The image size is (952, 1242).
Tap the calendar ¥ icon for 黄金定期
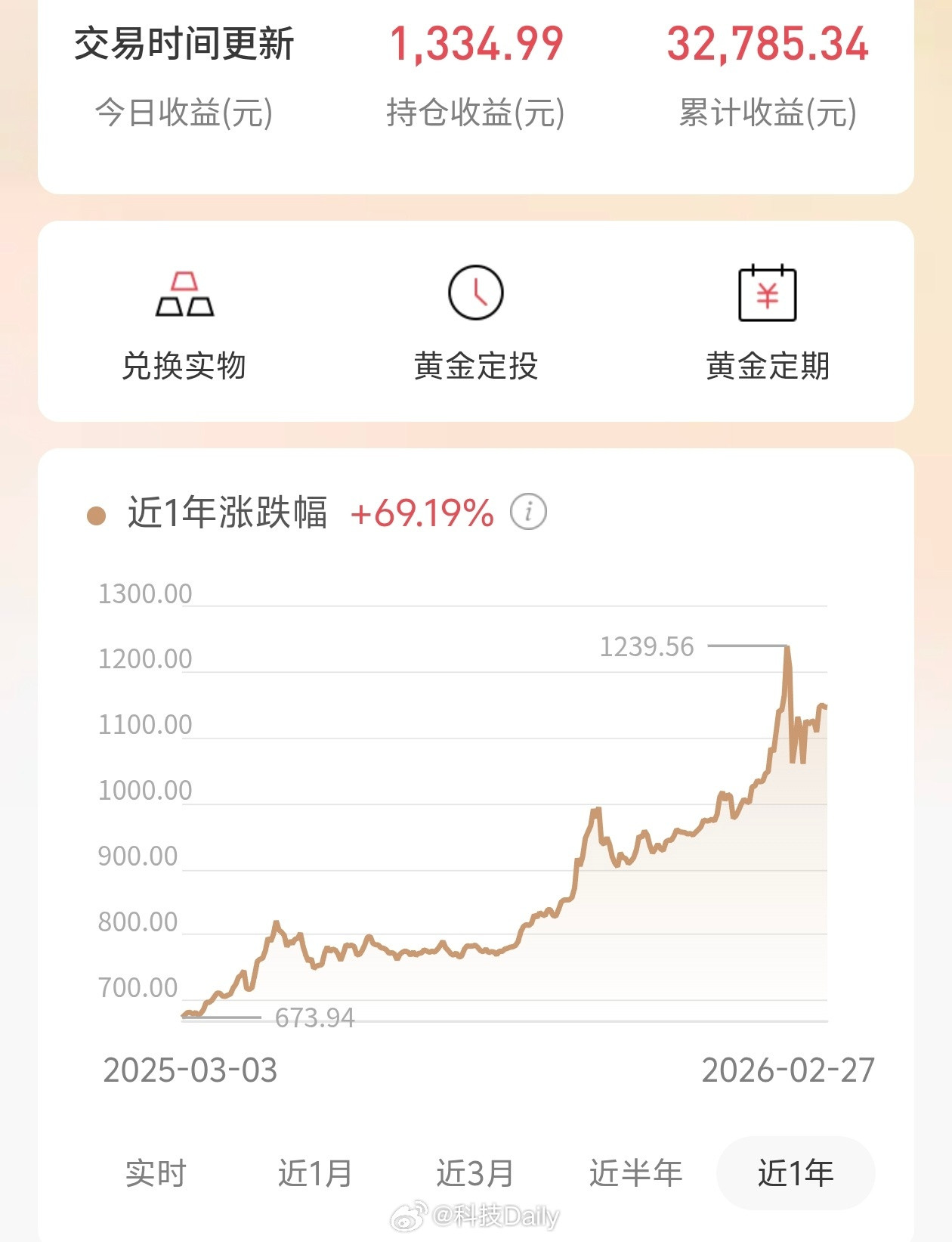[768, 296]
